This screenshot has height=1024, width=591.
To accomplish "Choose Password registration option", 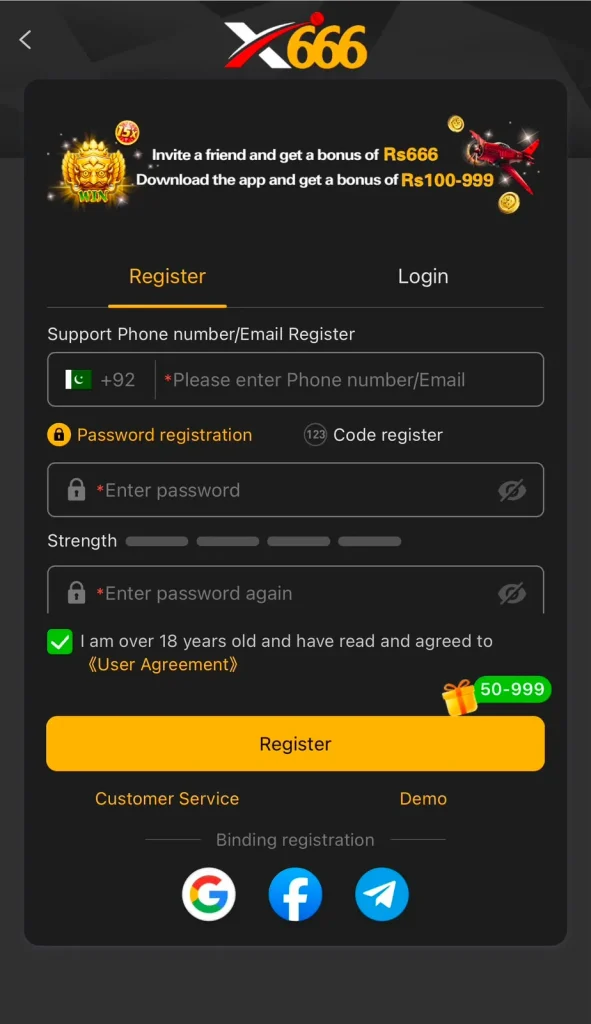I will [x=150, y=435].
